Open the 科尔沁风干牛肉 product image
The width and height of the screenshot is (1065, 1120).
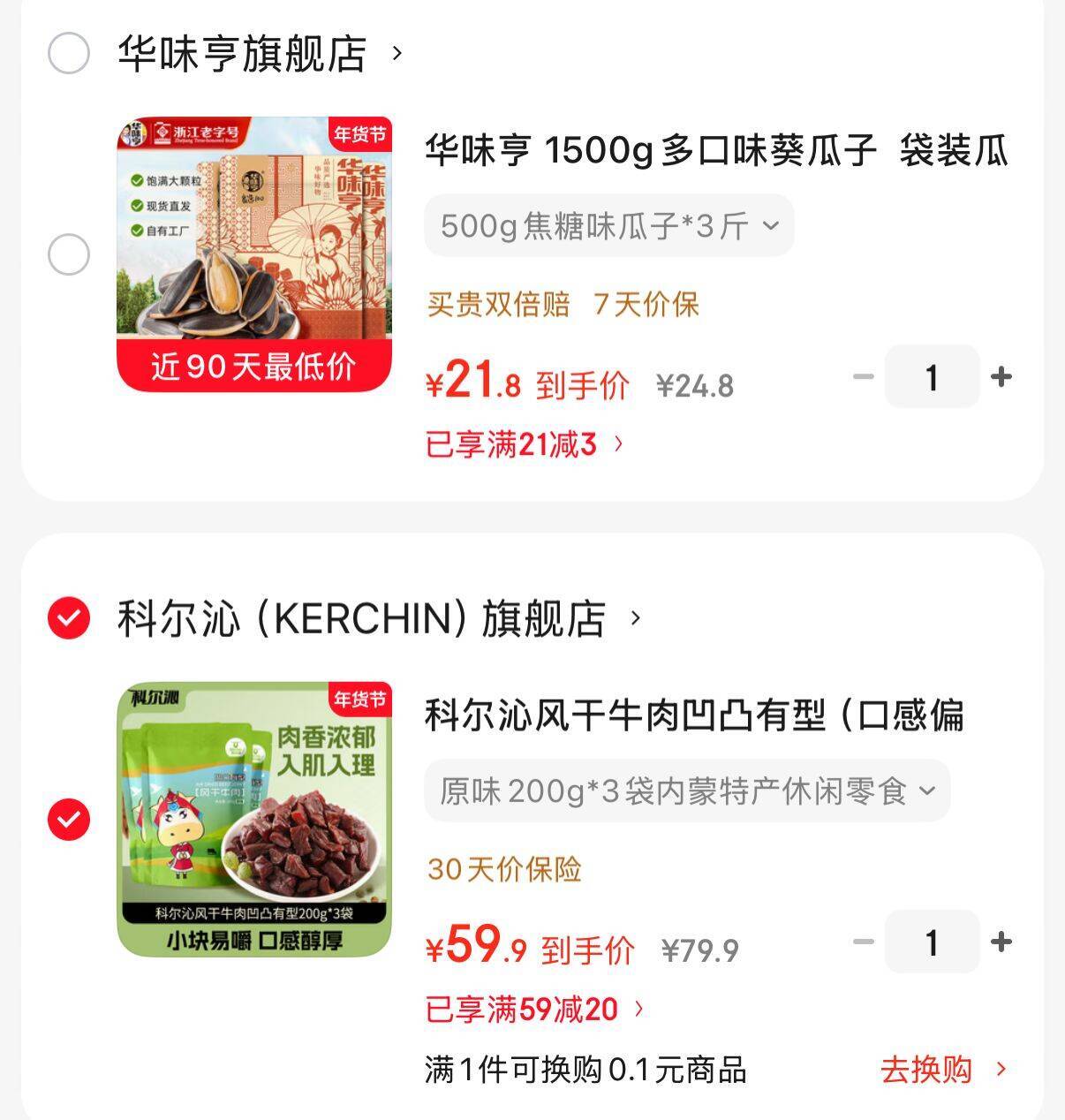point(254,819)
